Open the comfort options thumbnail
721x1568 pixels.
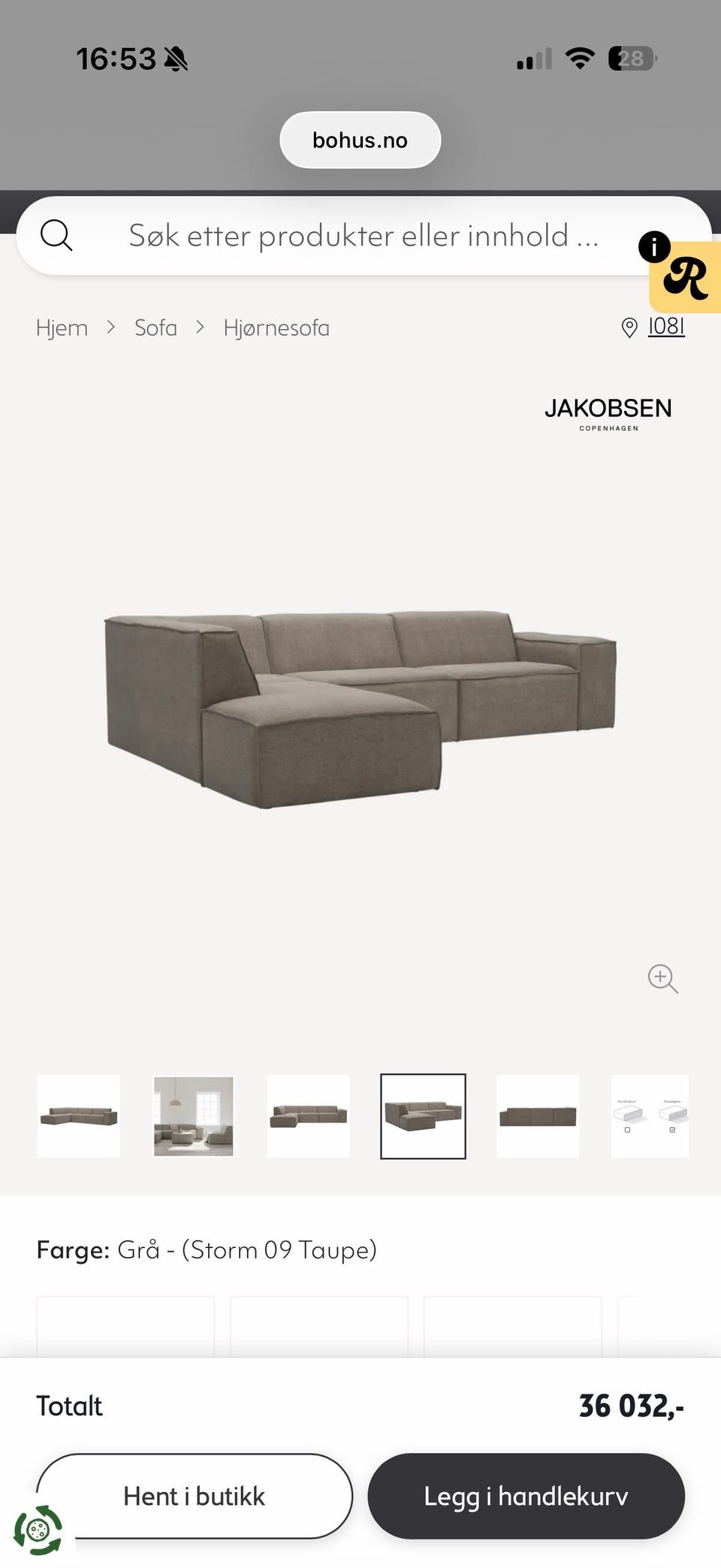(x=650, y=1116)
